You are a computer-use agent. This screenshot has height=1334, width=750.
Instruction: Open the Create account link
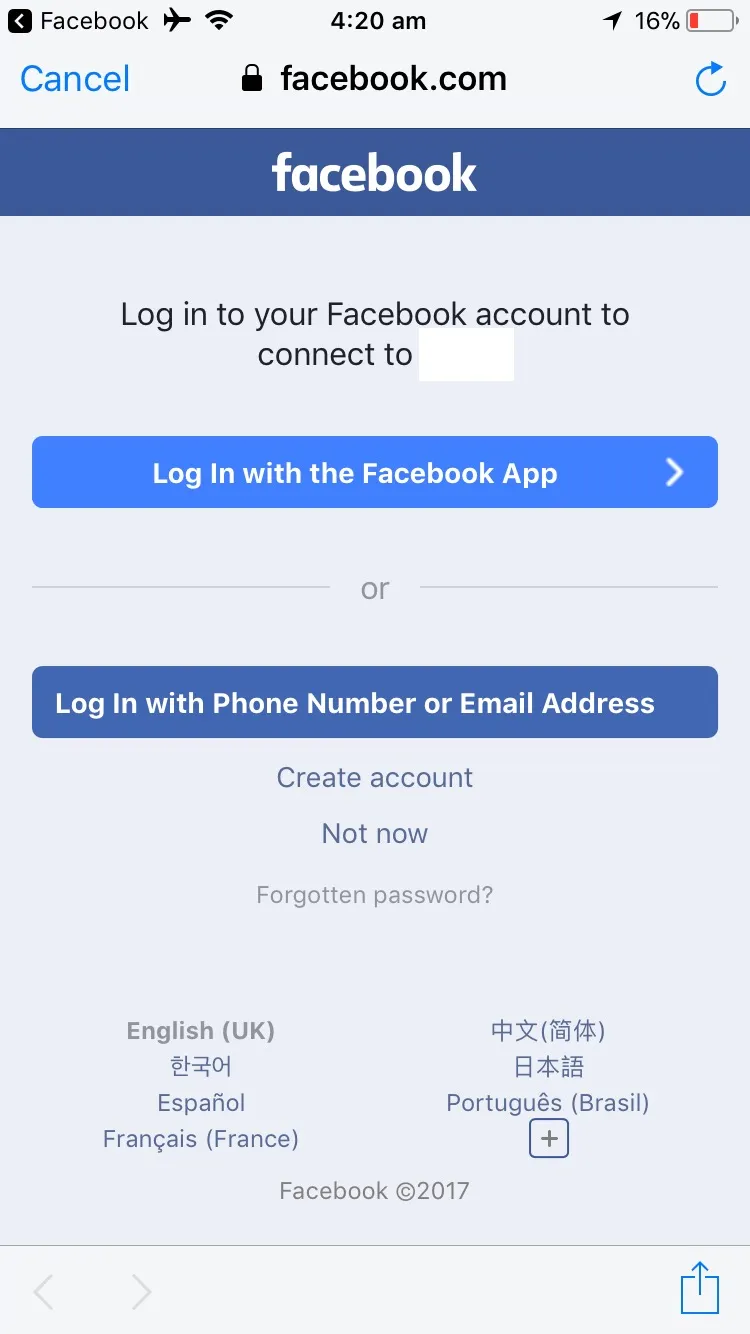pos(375,777)
